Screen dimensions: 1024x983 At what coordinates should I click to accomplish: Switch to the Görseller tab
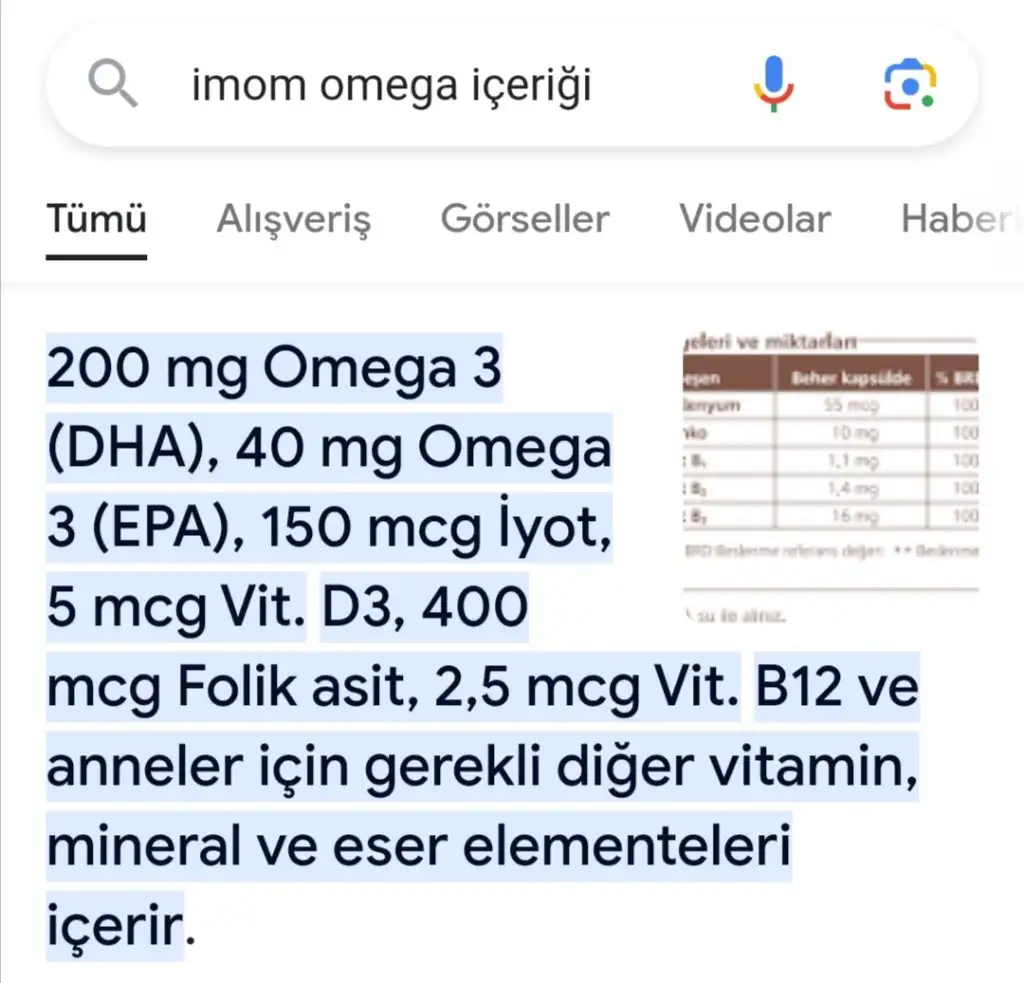(524, 218)
